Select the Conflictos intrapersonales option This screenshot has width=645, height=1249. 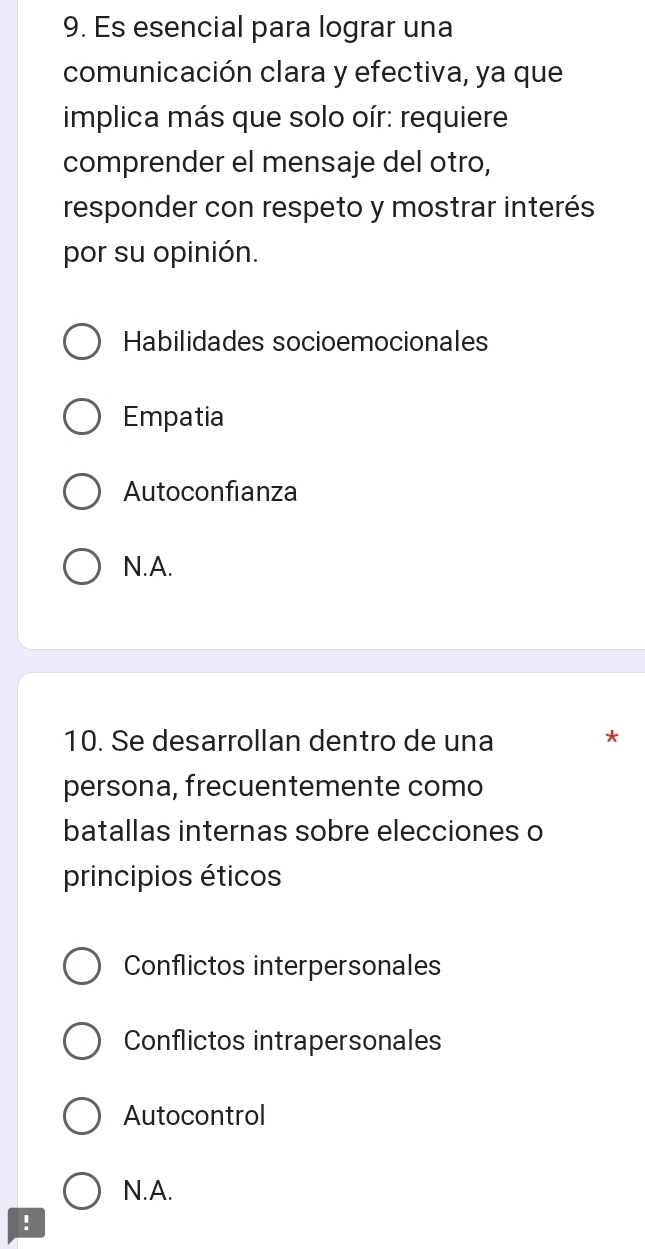pos(82,1041)
